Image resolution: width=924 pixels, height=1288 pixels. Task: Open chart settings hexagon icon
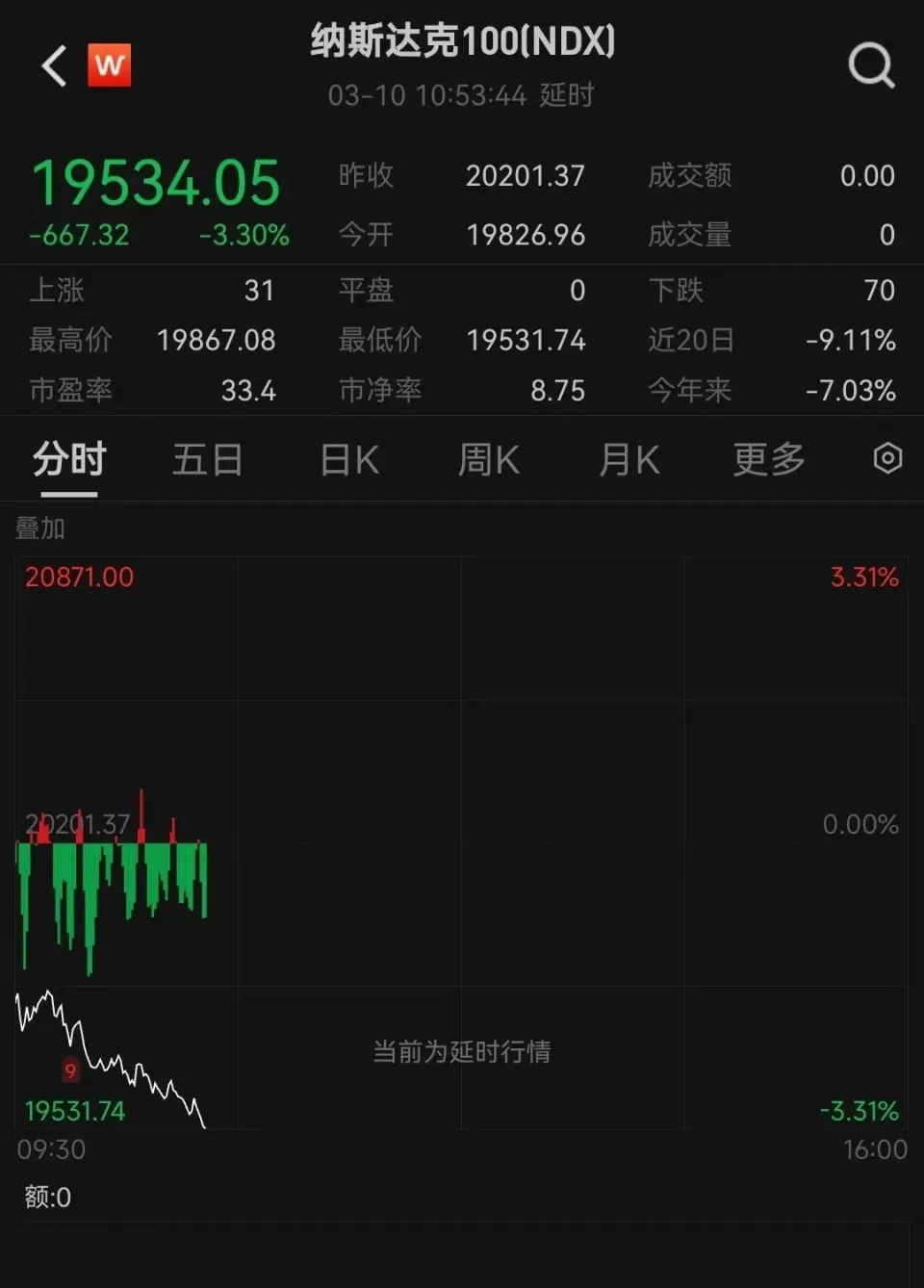(x=887, y=458)
